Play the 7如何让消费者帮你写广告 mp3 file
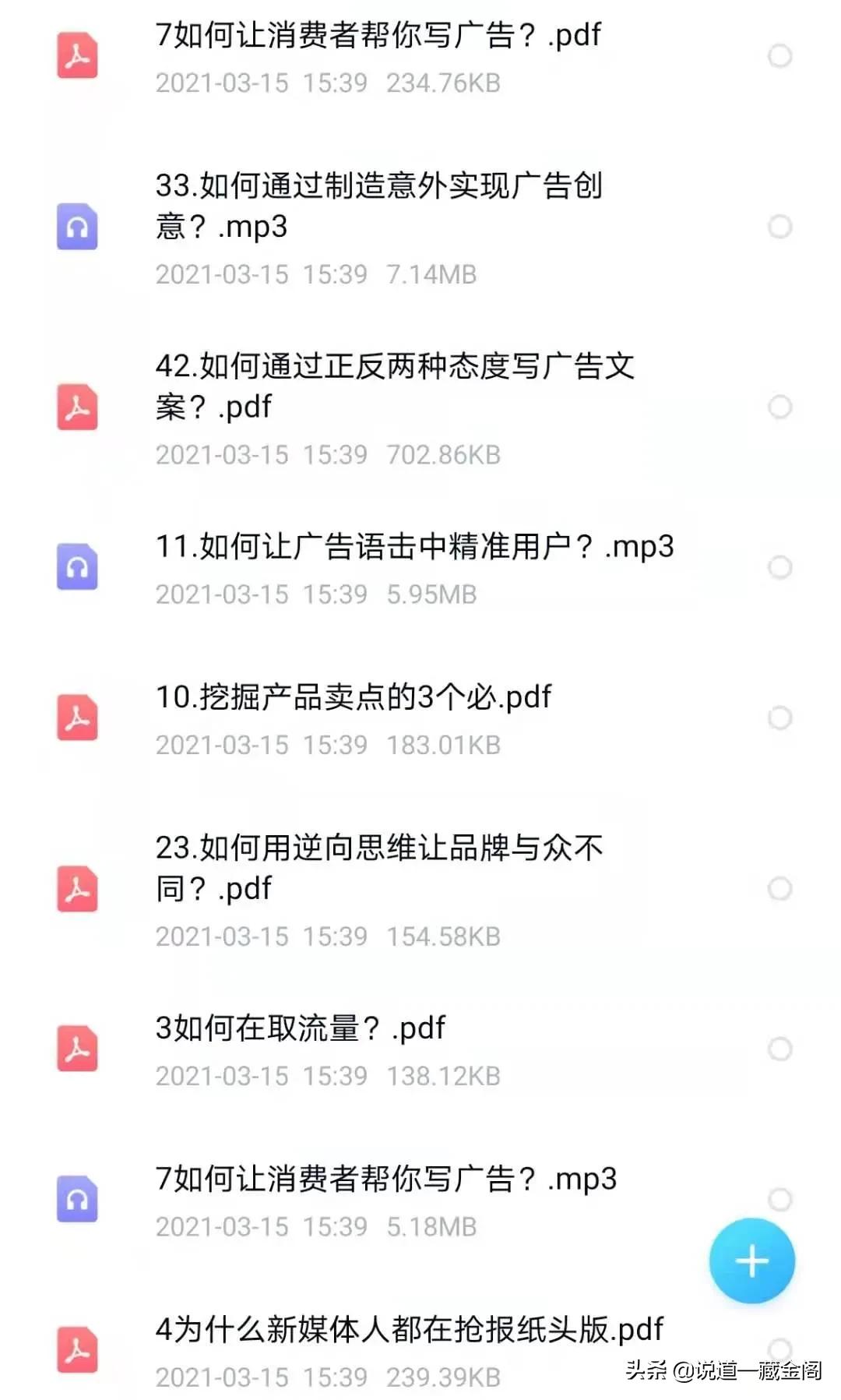841x1400 pixels. [385, 1180]
